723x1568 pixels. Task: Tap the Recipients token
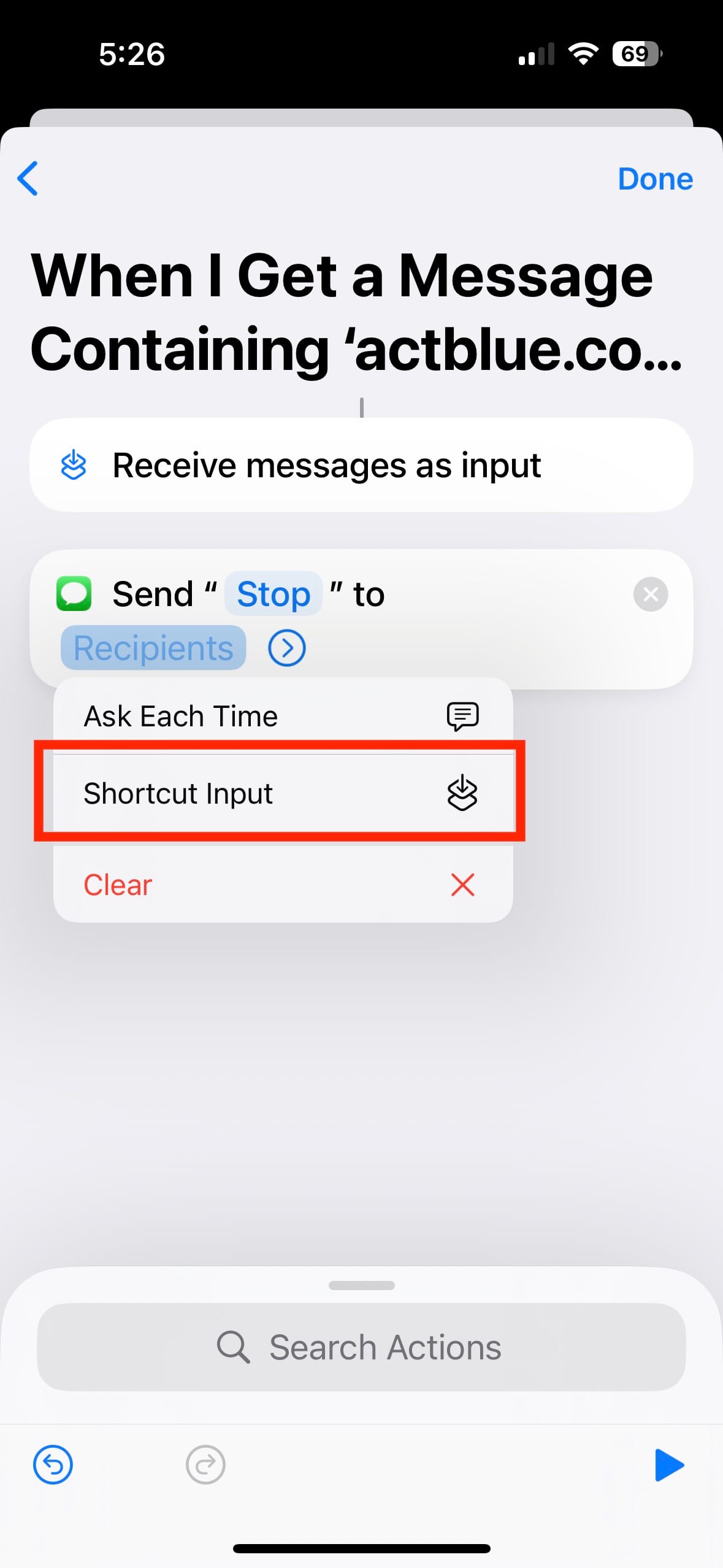(x=153, y=648)
